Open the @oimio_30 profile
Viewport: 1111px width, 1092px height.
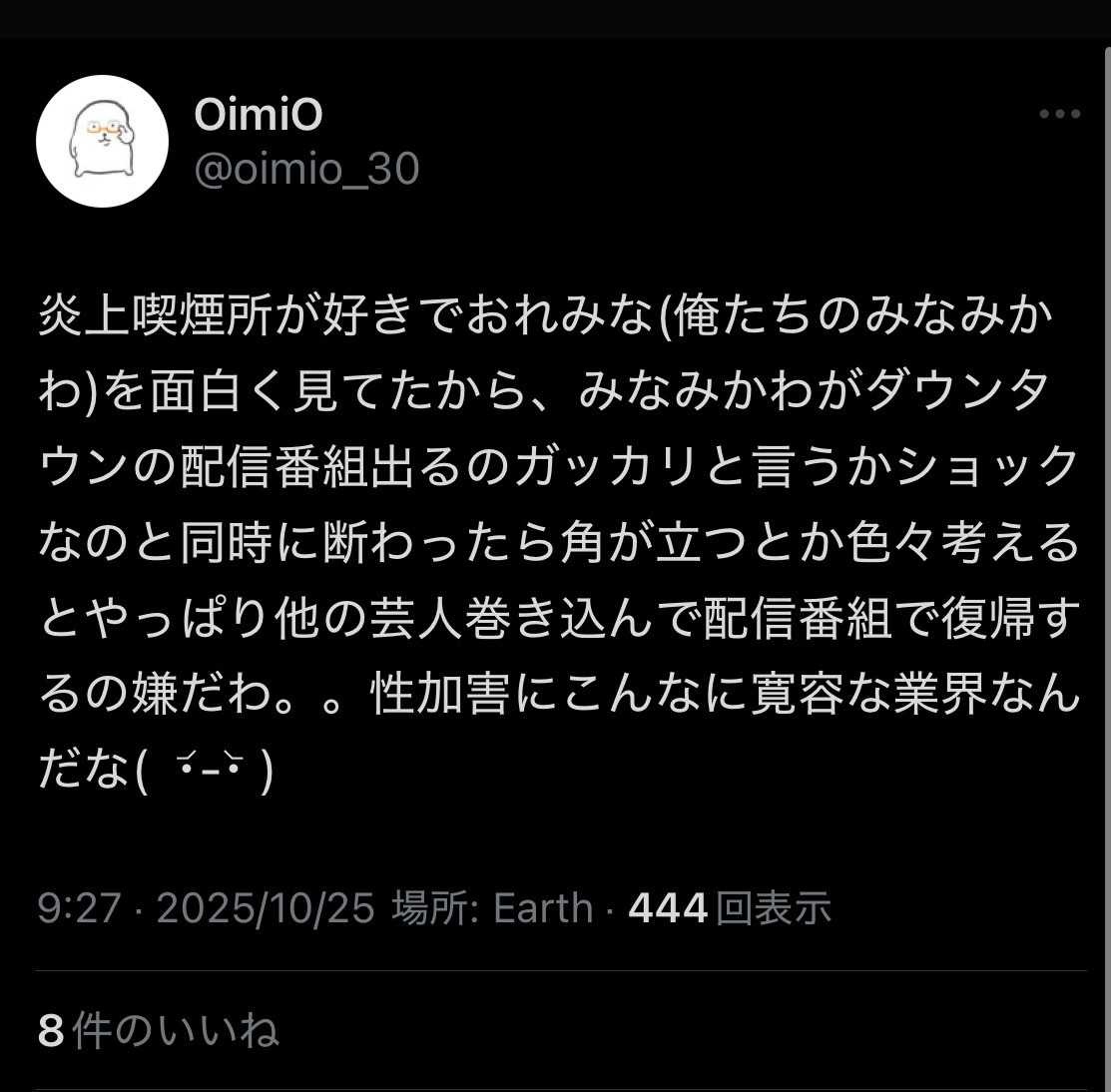306,170
